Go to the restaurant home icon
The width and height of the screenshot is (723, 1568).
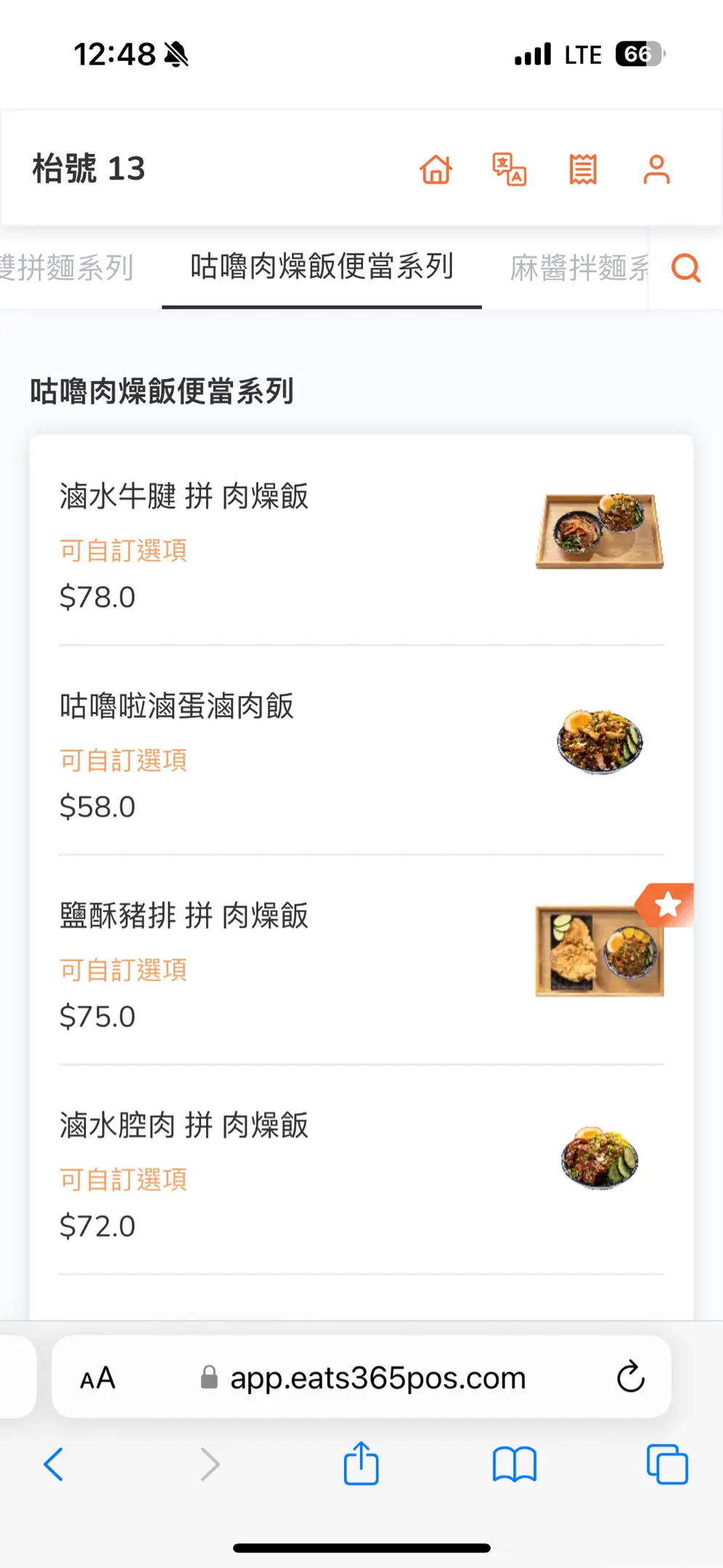click(436, 170)
